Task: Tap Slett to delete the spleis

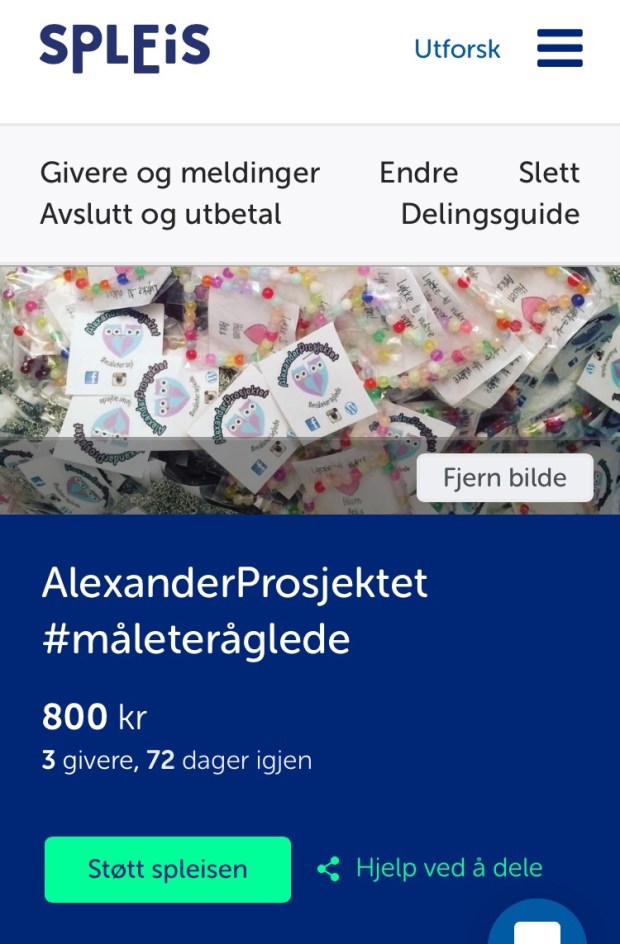Action: [548, 173]
